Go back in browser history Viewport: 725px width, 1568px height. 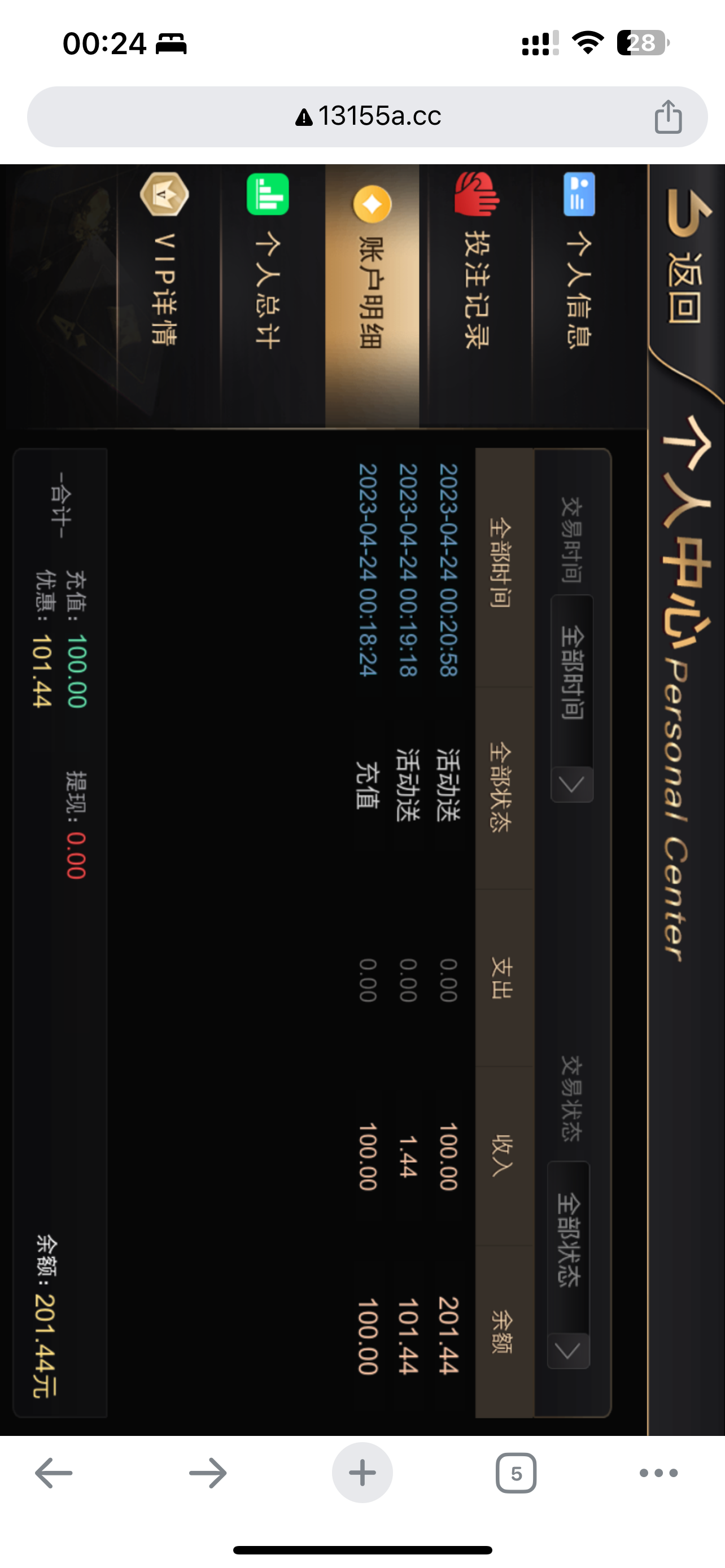click(54, 1473)
